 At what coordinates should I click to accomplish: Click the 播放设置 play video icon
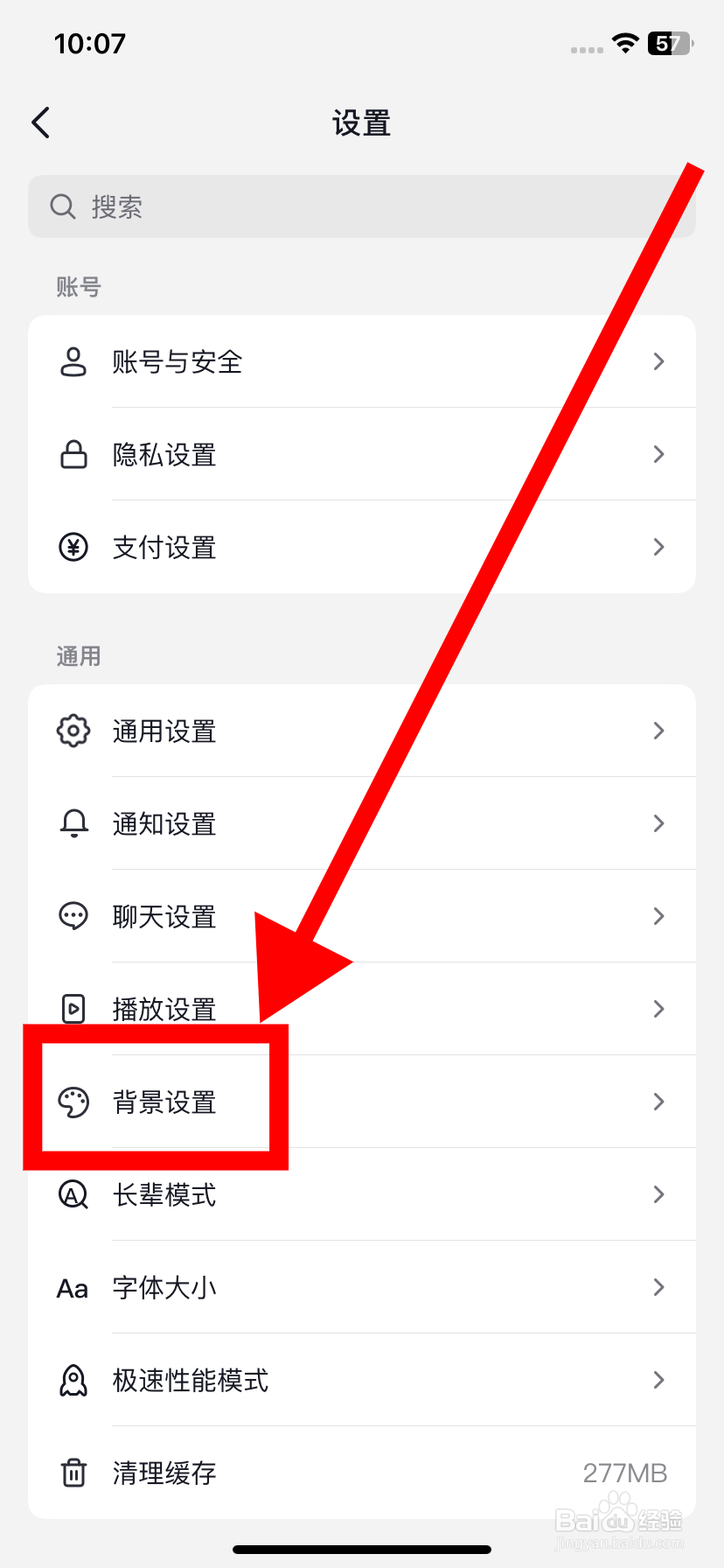[73, 1008]
